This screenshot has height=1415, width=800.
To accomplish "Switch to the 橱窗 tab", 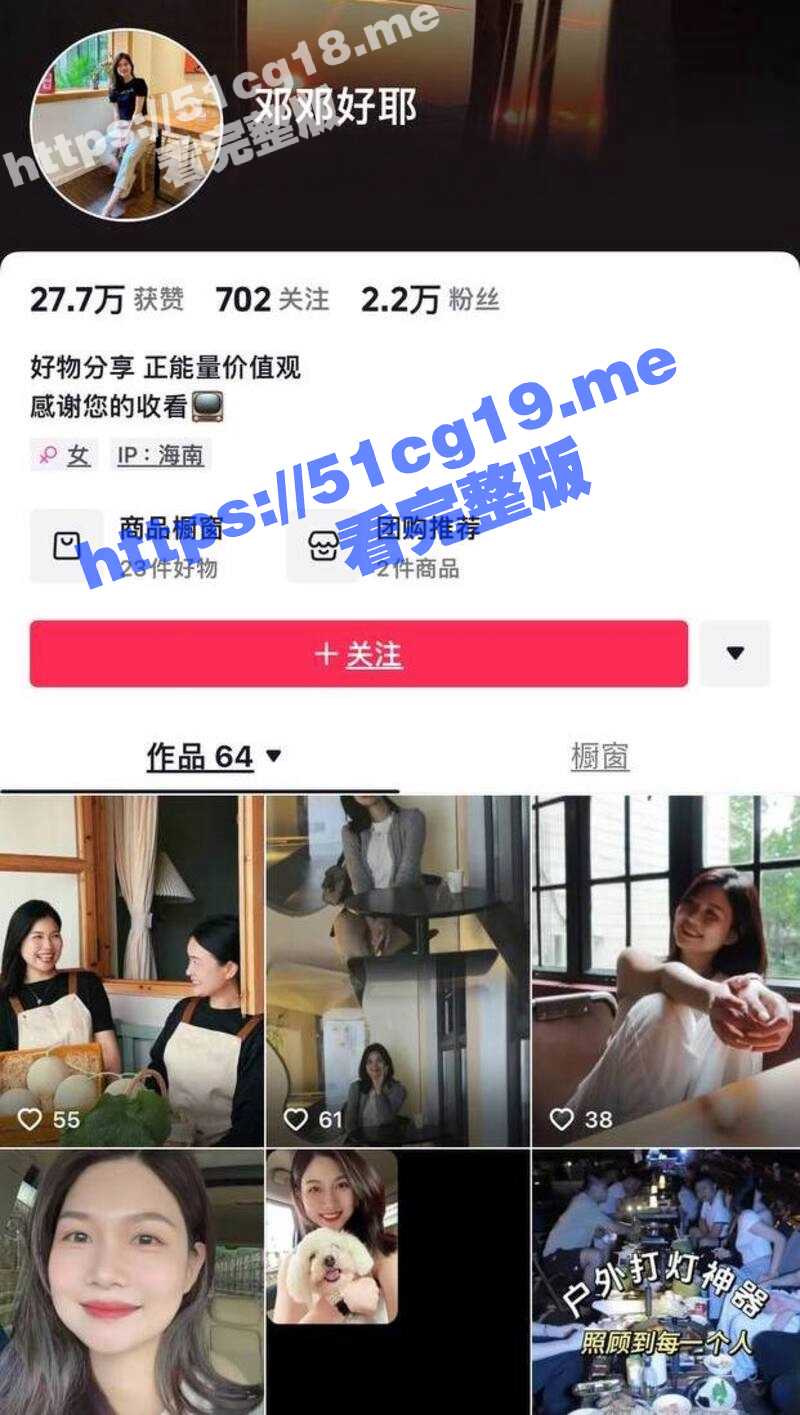I will coord(600,757).
